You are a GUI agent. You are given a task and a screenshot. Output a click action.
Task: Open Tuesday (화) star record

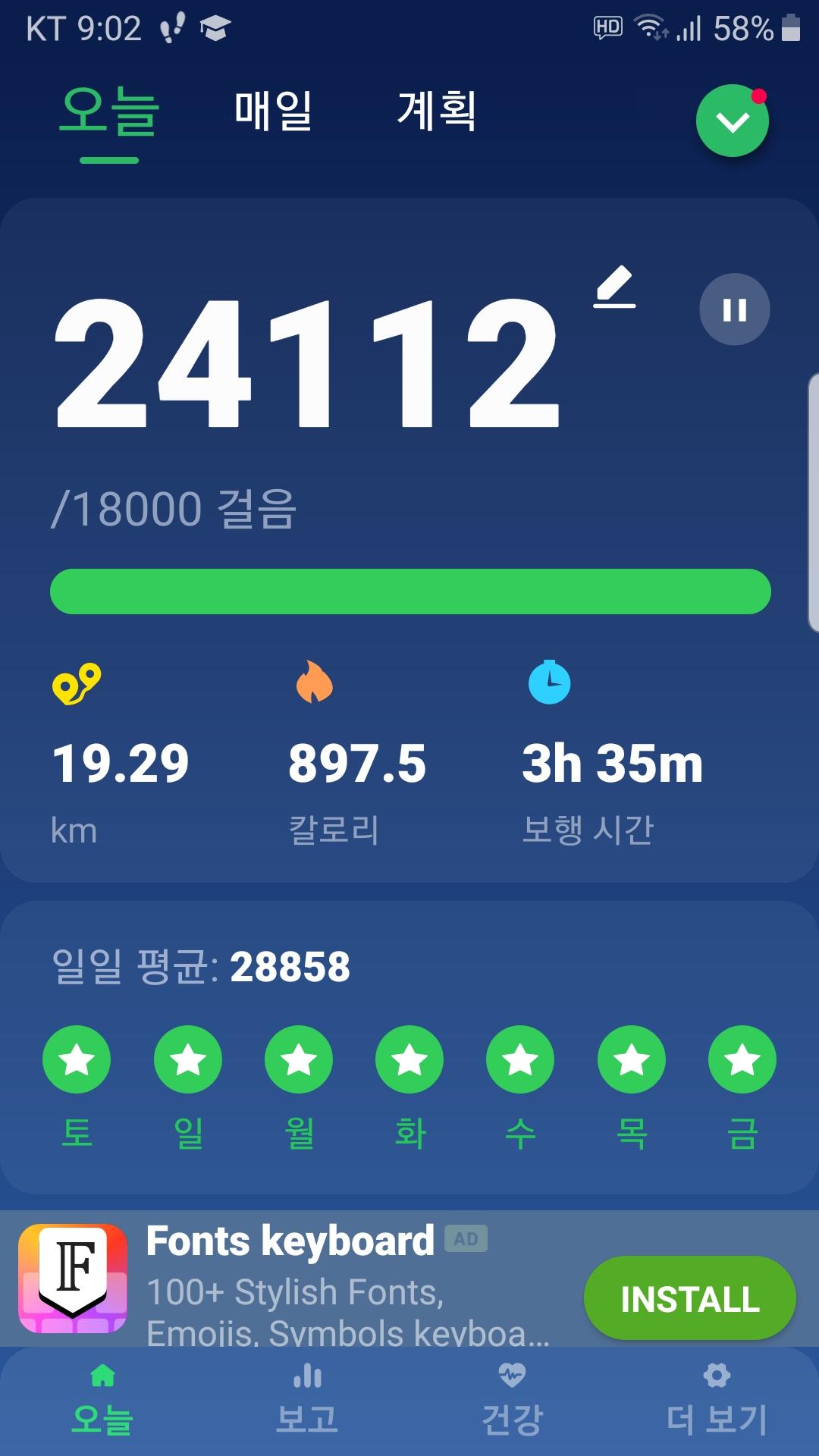(409, 1059)
